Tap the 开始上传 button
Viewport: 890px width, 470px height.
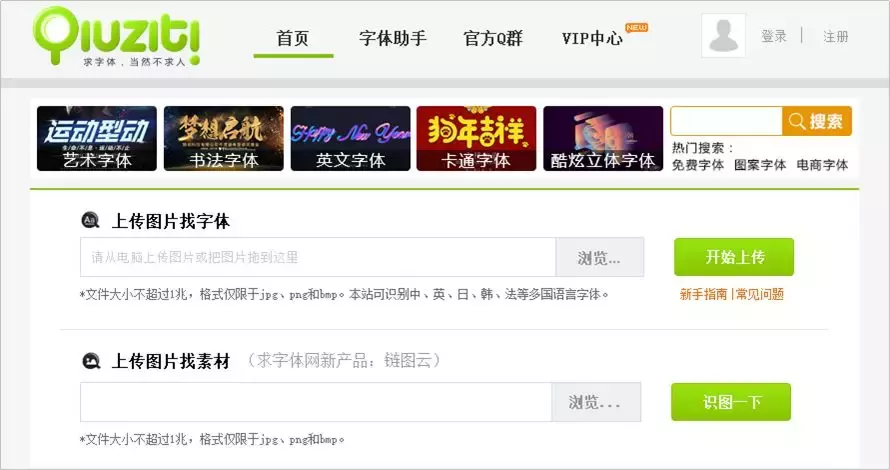point(734,257)
